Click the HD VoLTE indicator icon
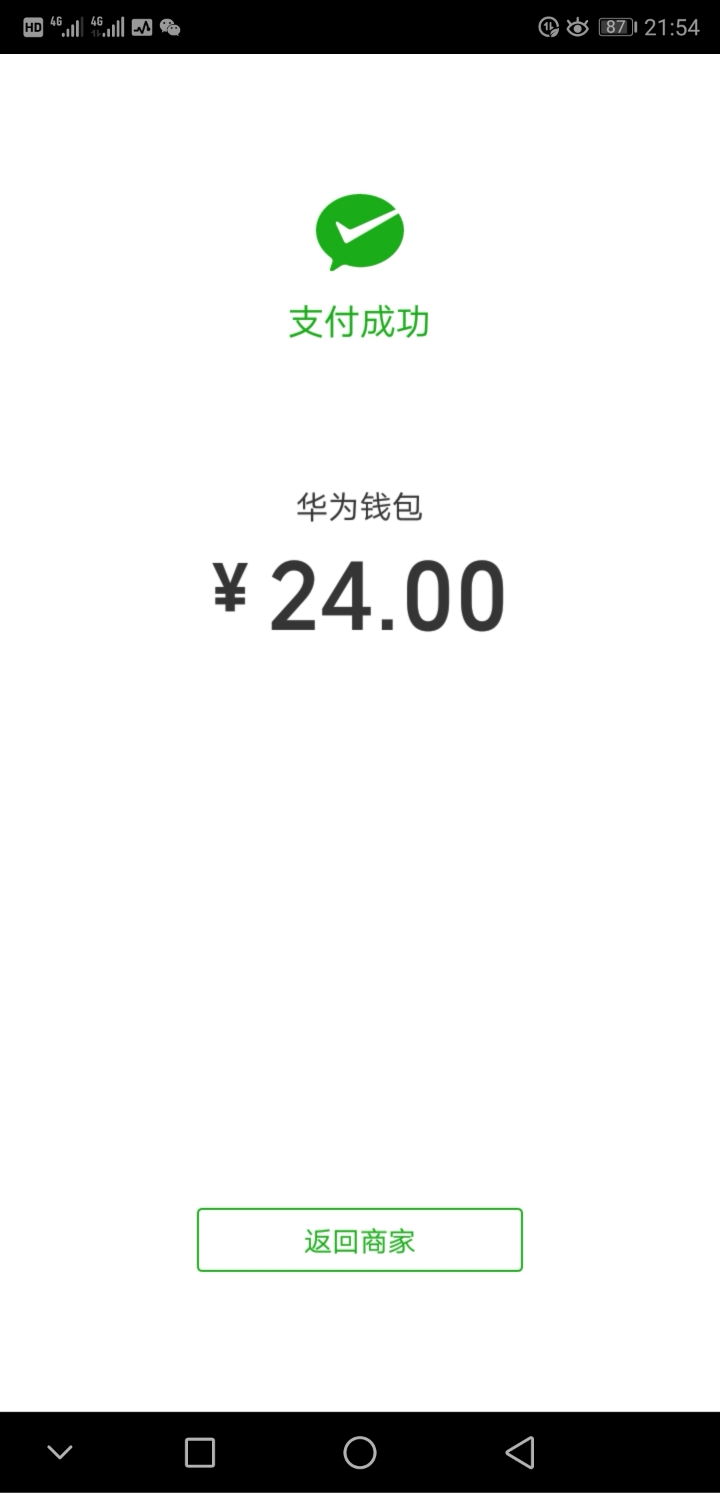This screenshot has width=720, height=1493. pos(33,27)
